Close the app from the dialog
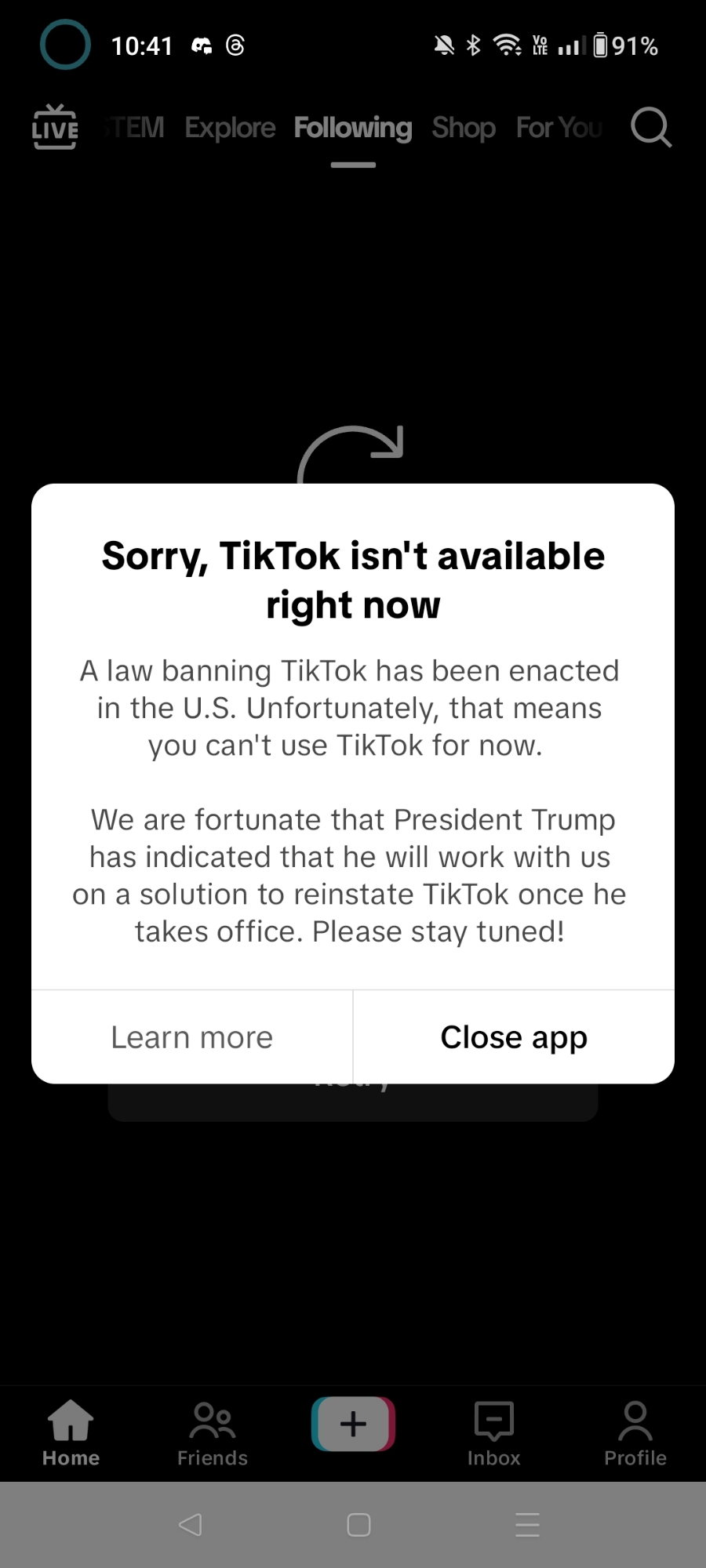 pos(514,1037)
